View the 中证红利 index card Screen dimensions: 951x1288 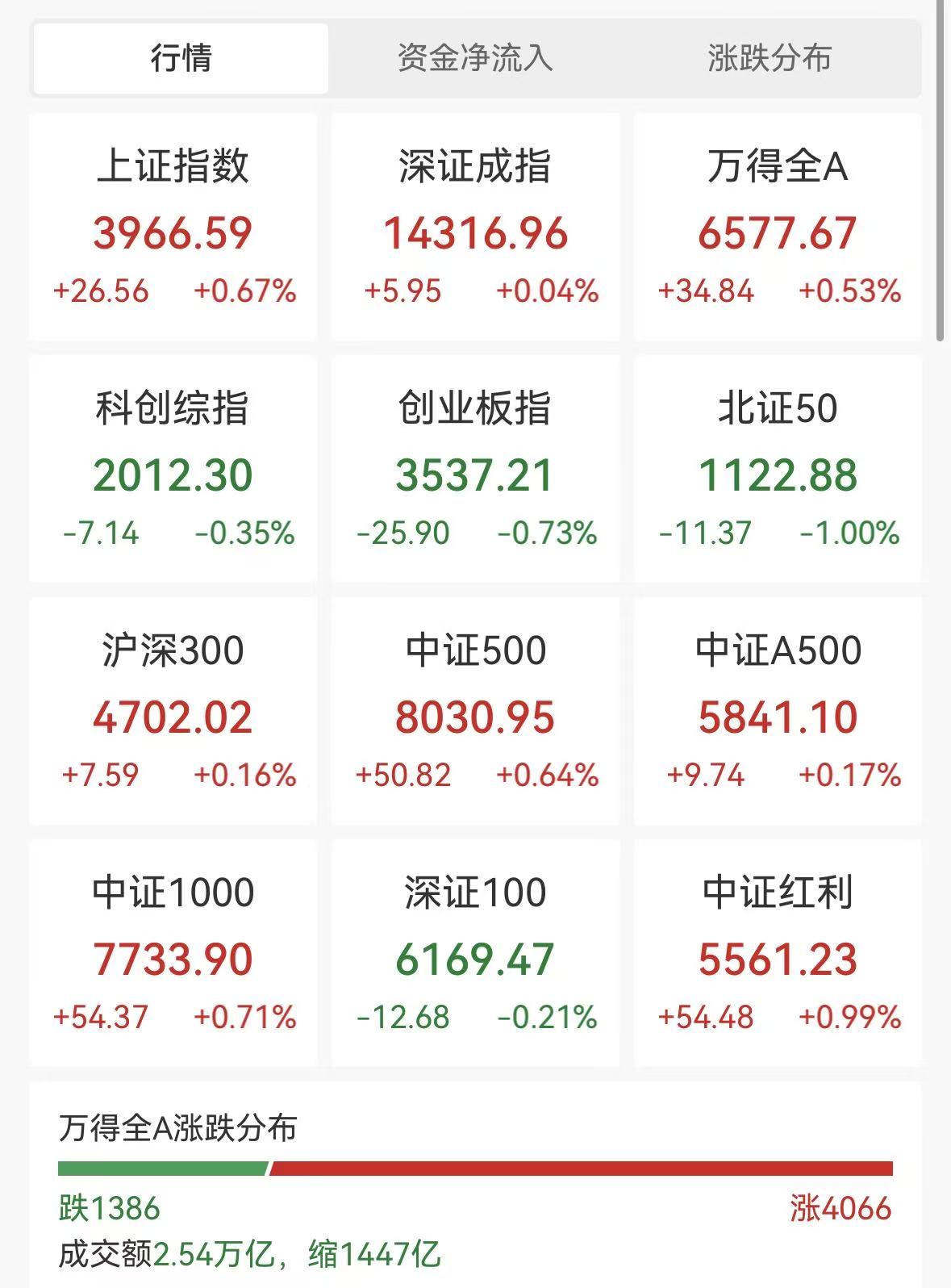coord(778,953)
